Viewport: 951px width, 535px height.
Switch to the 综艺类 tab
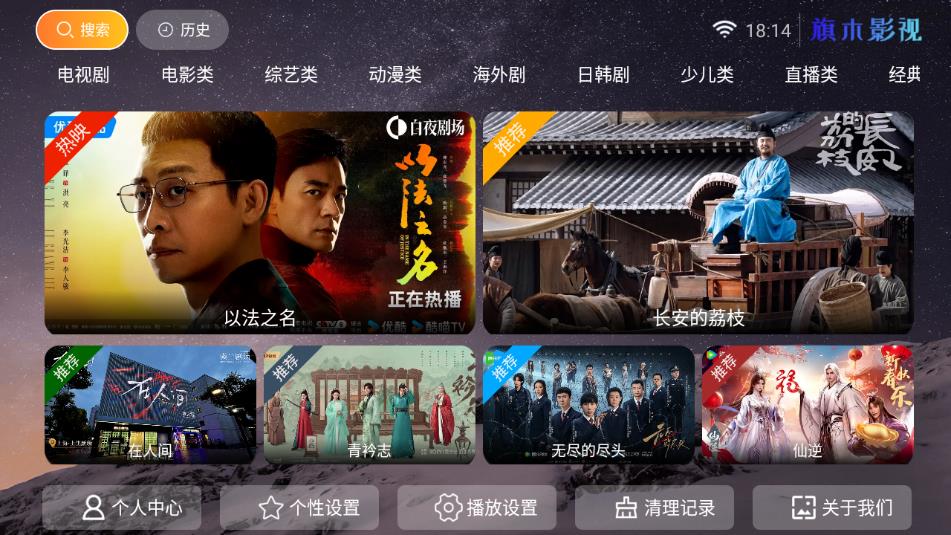coord(291,75)
